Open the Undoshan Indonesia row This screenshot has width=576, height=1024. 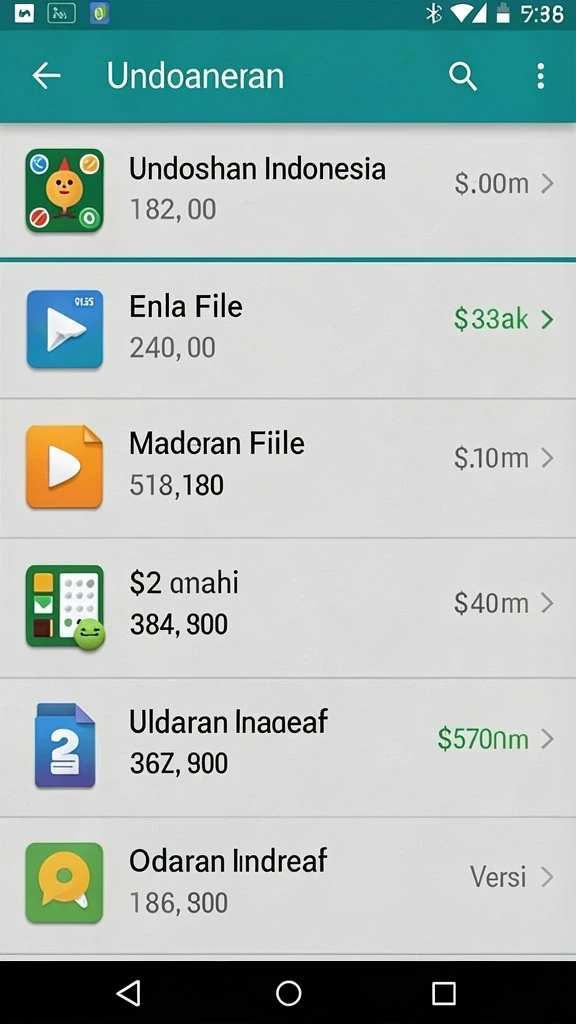288,191
